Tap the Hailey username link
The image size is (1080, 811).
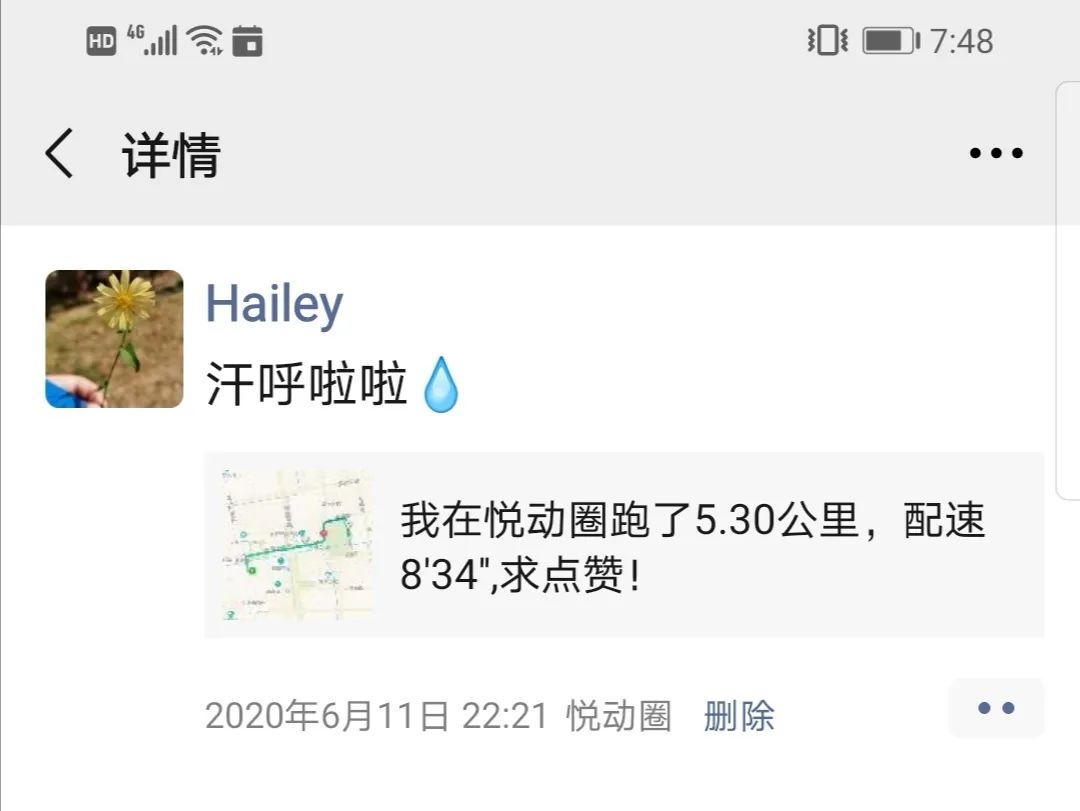274,304
